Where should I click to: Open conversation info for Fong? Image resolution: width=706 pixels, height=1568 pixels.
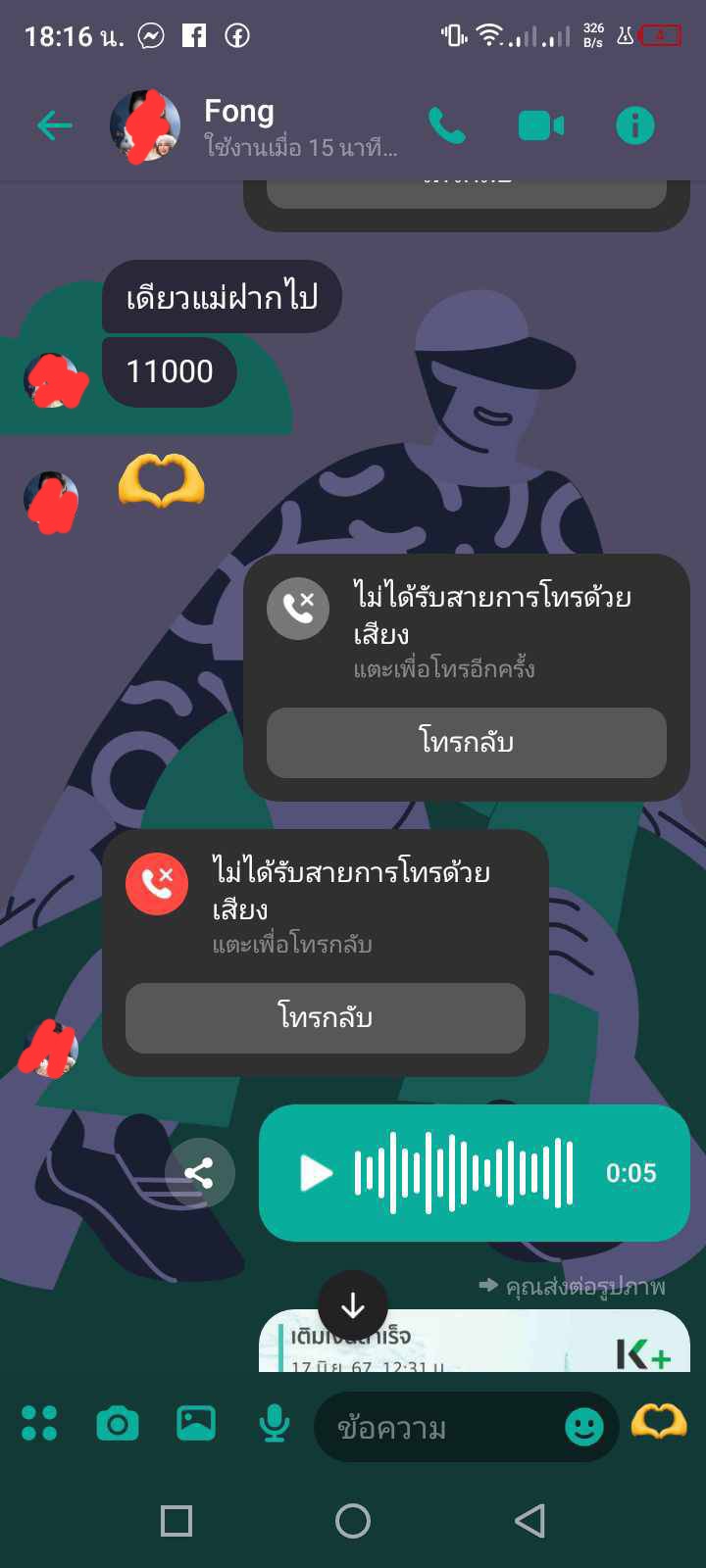point(634,125)
